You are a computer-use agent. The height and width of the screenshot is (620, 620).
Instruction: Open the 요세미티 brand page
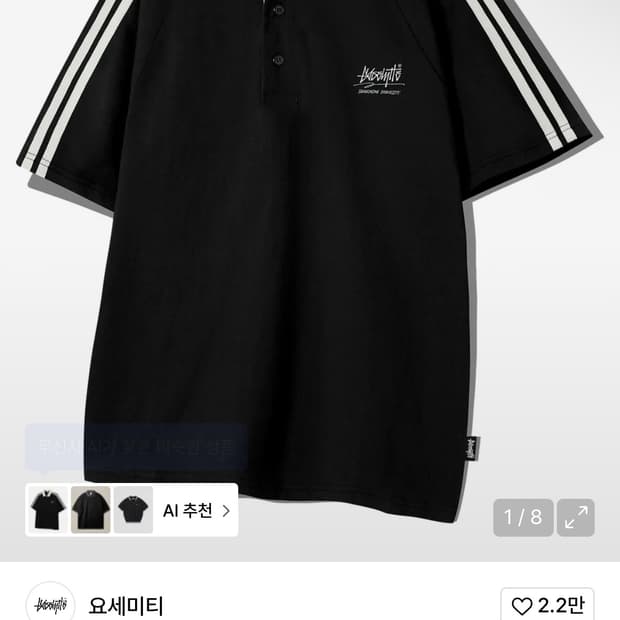coord(126,605)
